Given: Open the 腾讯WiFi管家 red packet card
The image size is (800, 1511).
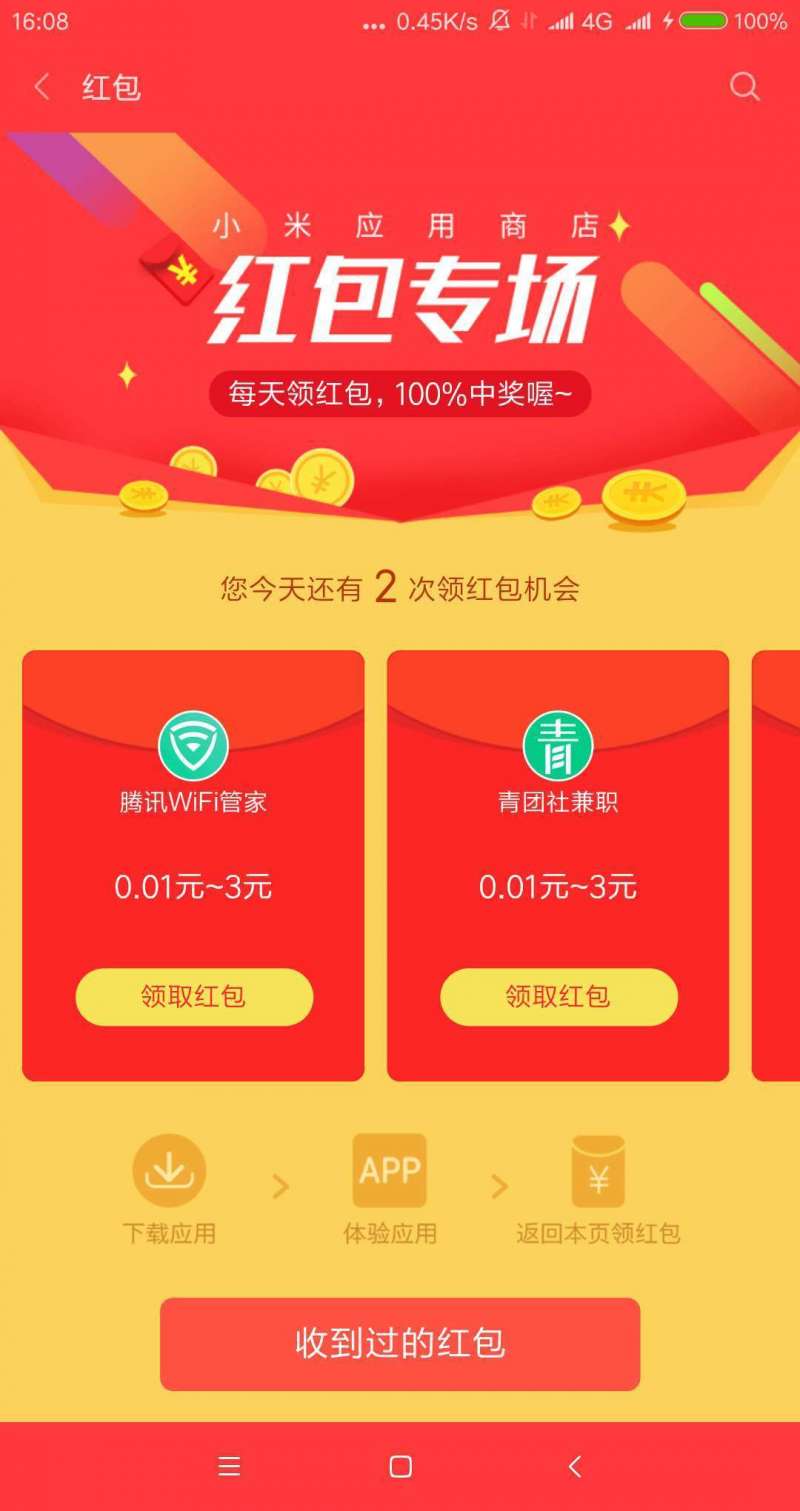Looking at the screenshot, I should (x=193, y=800).
